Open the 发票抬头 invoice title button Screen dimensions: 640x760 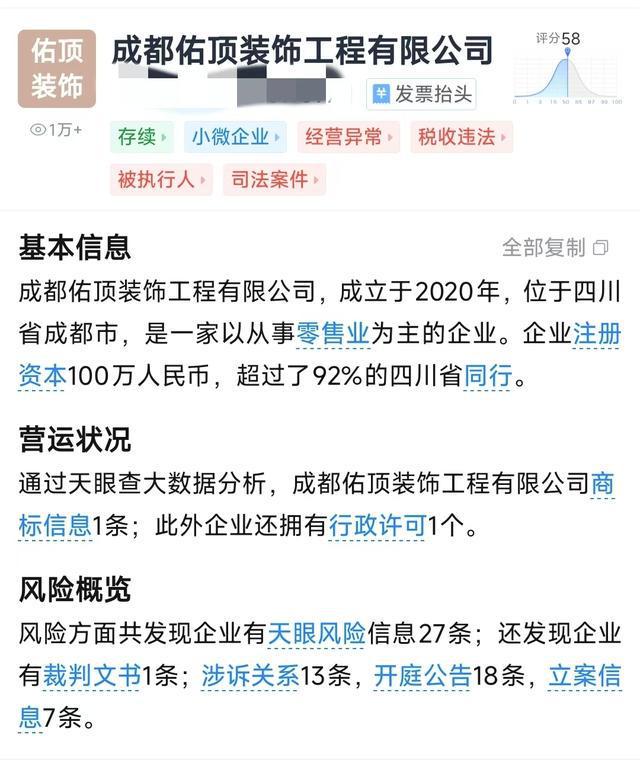coord(421,94)
